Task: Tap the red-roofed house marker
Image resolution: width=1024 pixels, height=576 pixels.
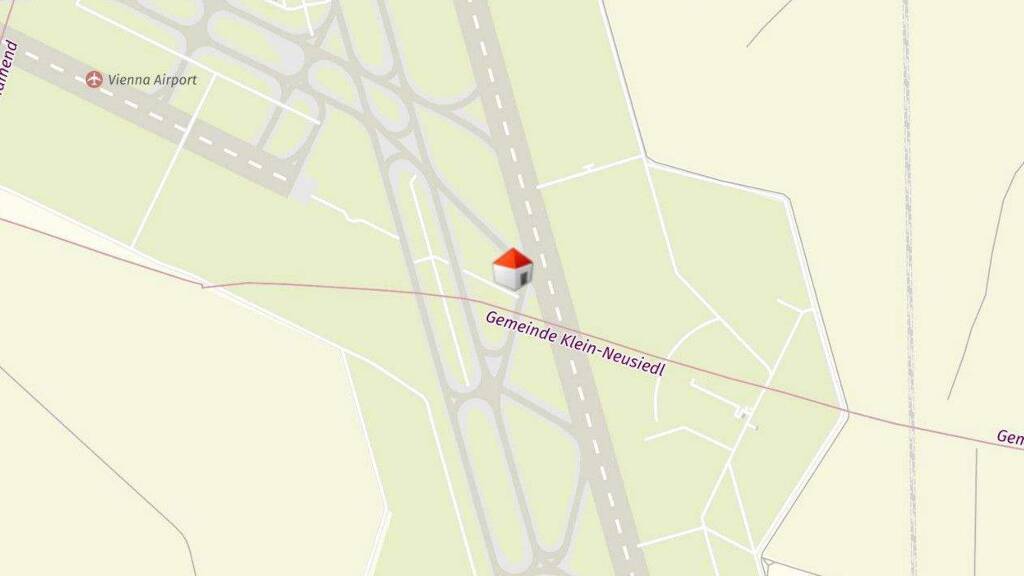Action: (x=512, y=269)
